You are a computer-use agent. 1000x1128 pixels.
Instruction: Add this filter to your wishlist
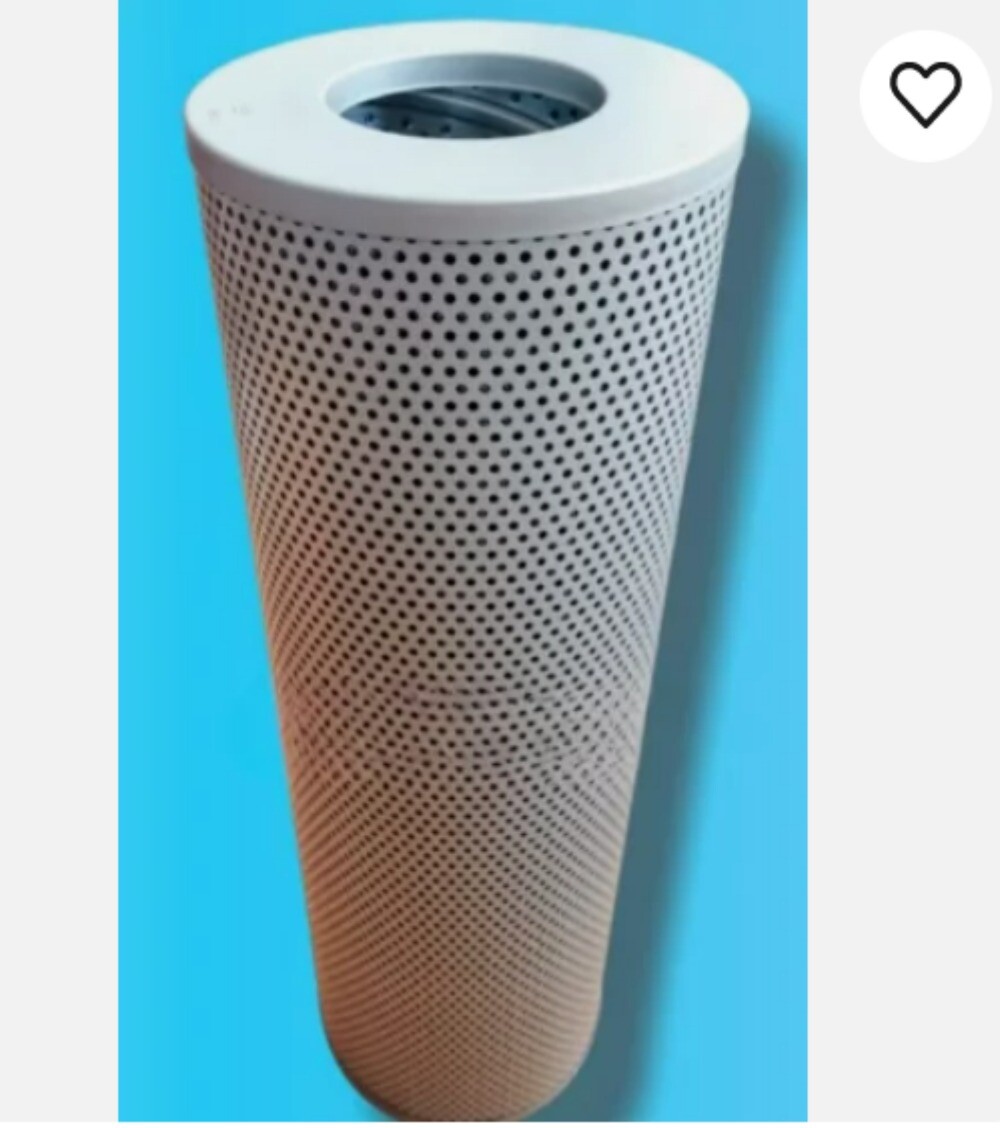coord(925,95)
